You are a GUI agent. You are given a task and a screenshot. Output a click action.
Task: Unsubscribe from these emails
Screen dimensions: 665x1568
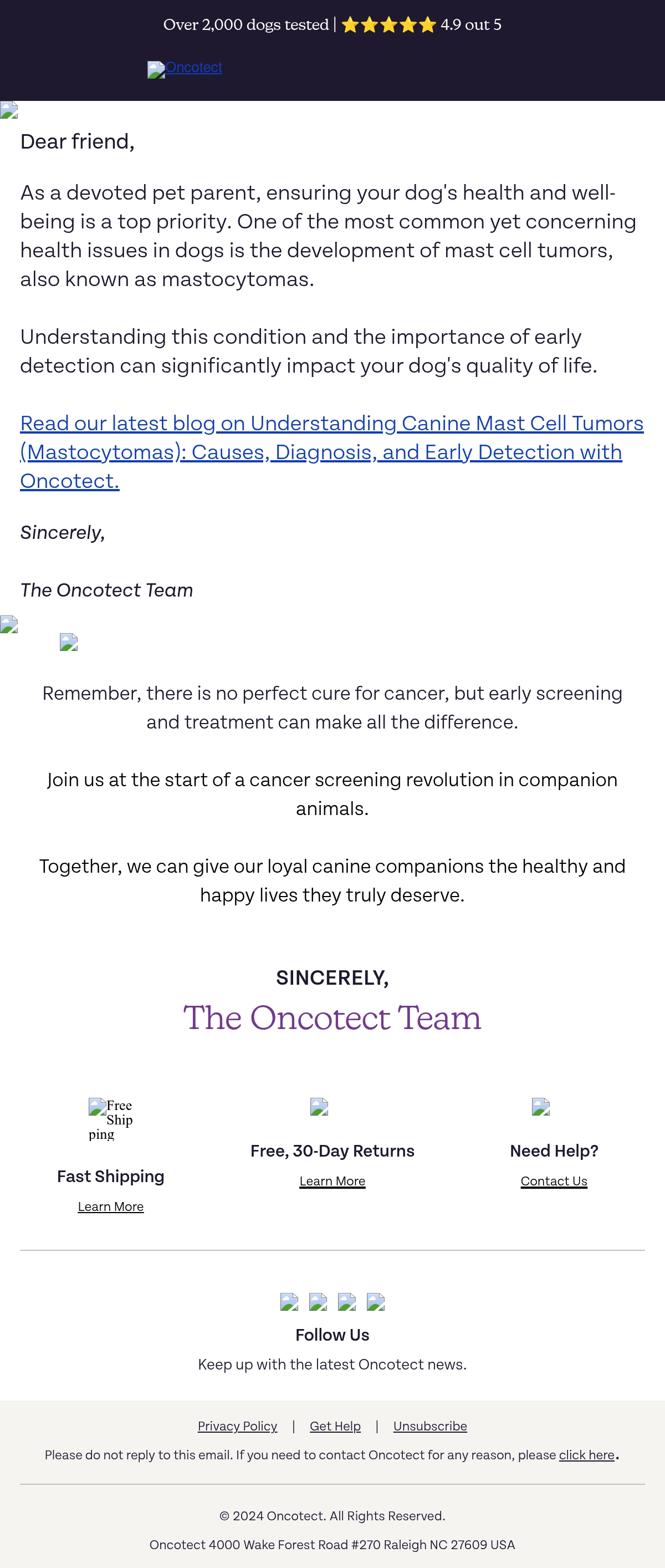(430, 1426)
